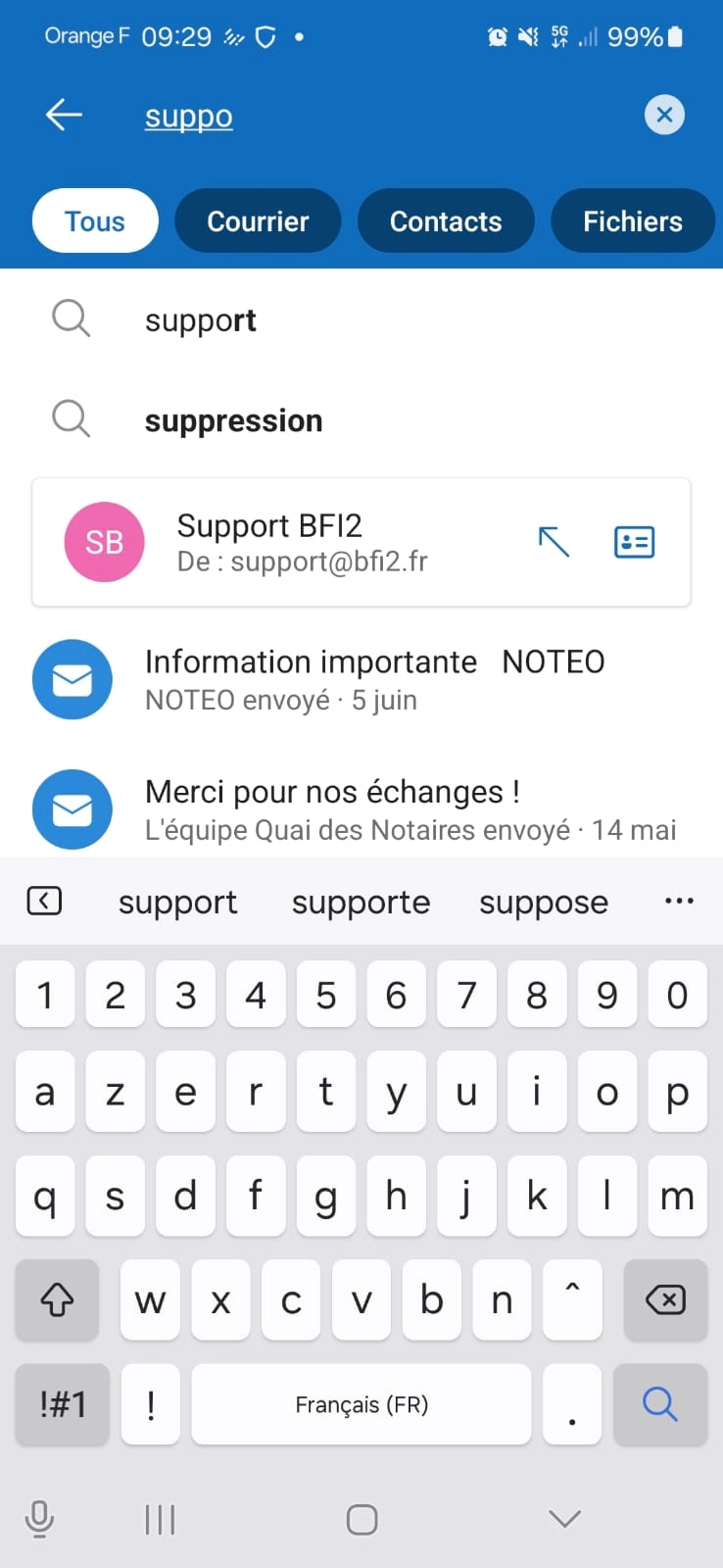Tap the keyboard's backspace key
This screenshot has height=1568, width=723.
point(665,1300)
